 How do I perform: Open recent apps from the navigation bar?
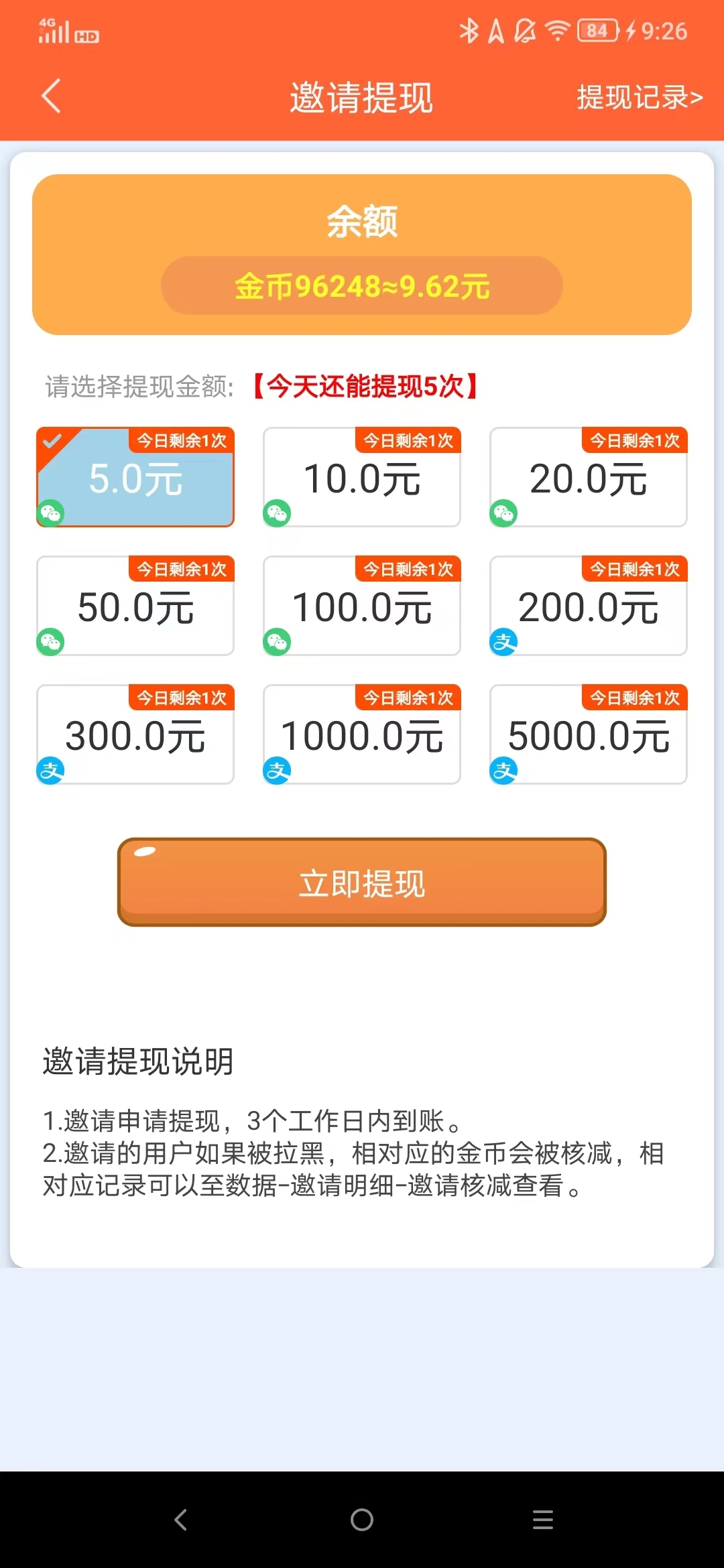[x=542, y=1519]
